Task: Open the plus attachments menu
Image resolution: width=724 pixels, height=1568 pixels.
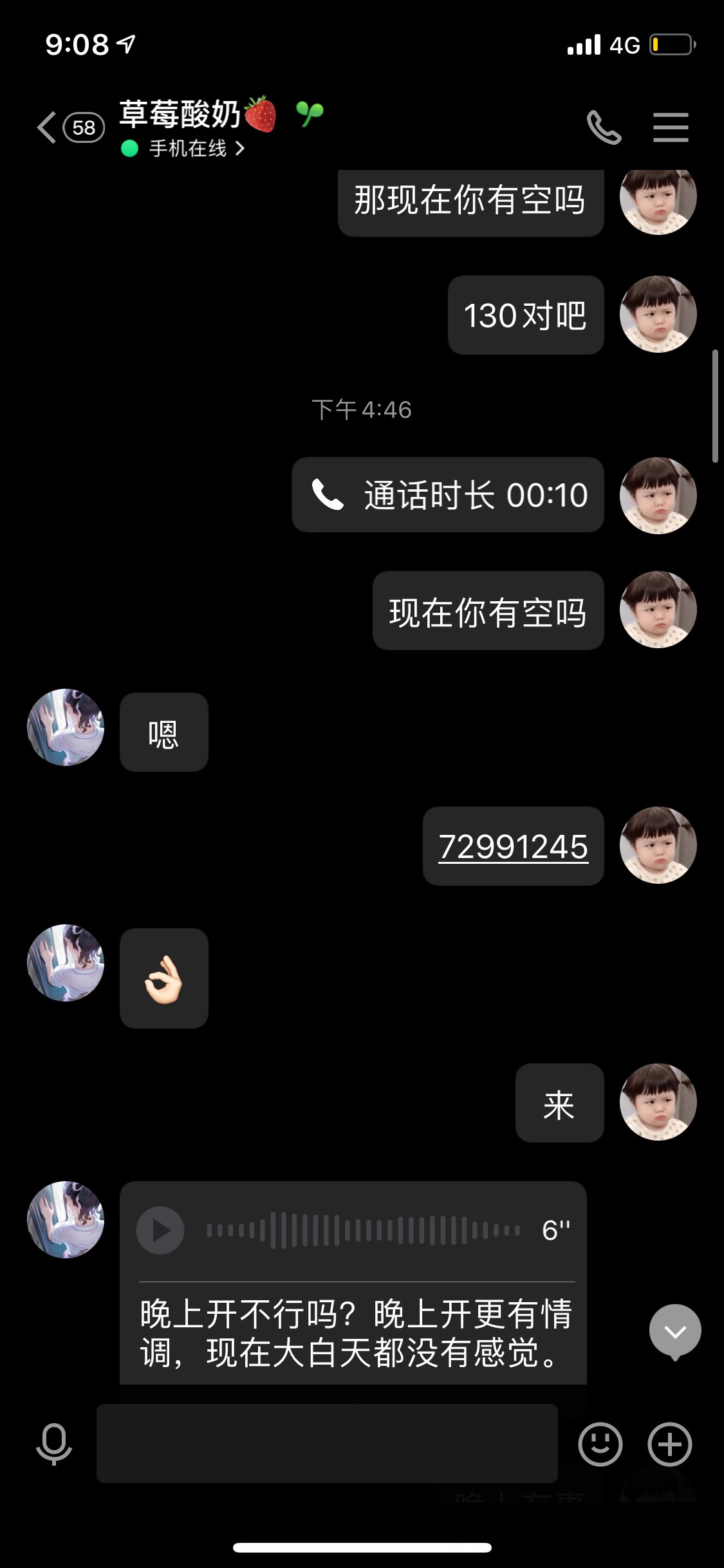Action: (x=669, y=1444)
